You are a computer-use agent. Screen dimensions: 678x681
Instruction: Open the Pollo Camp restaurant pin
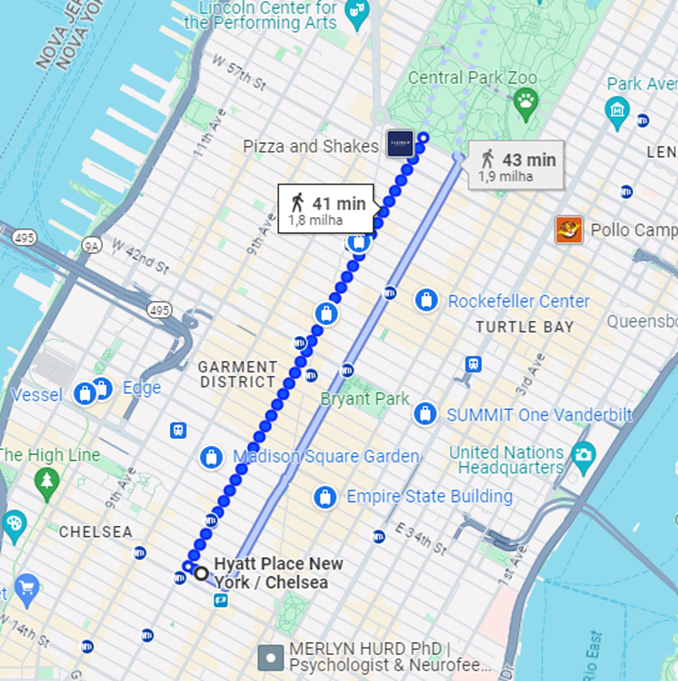pyautogui.click(x=569, y=230)
